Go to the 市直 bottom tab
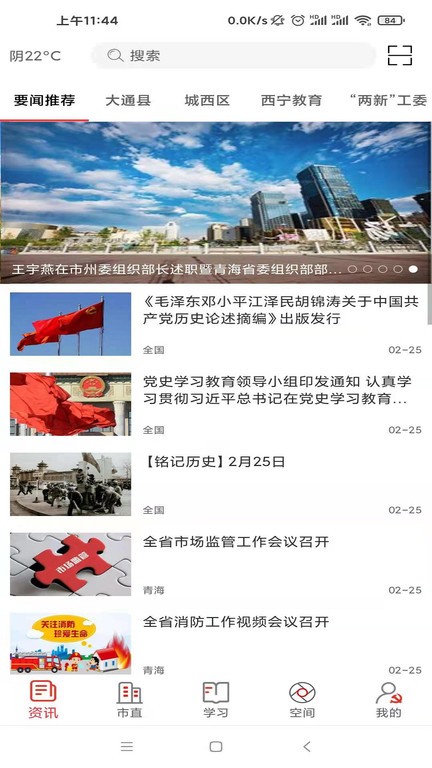Screen dimensions: 432x768 point(130,700)
